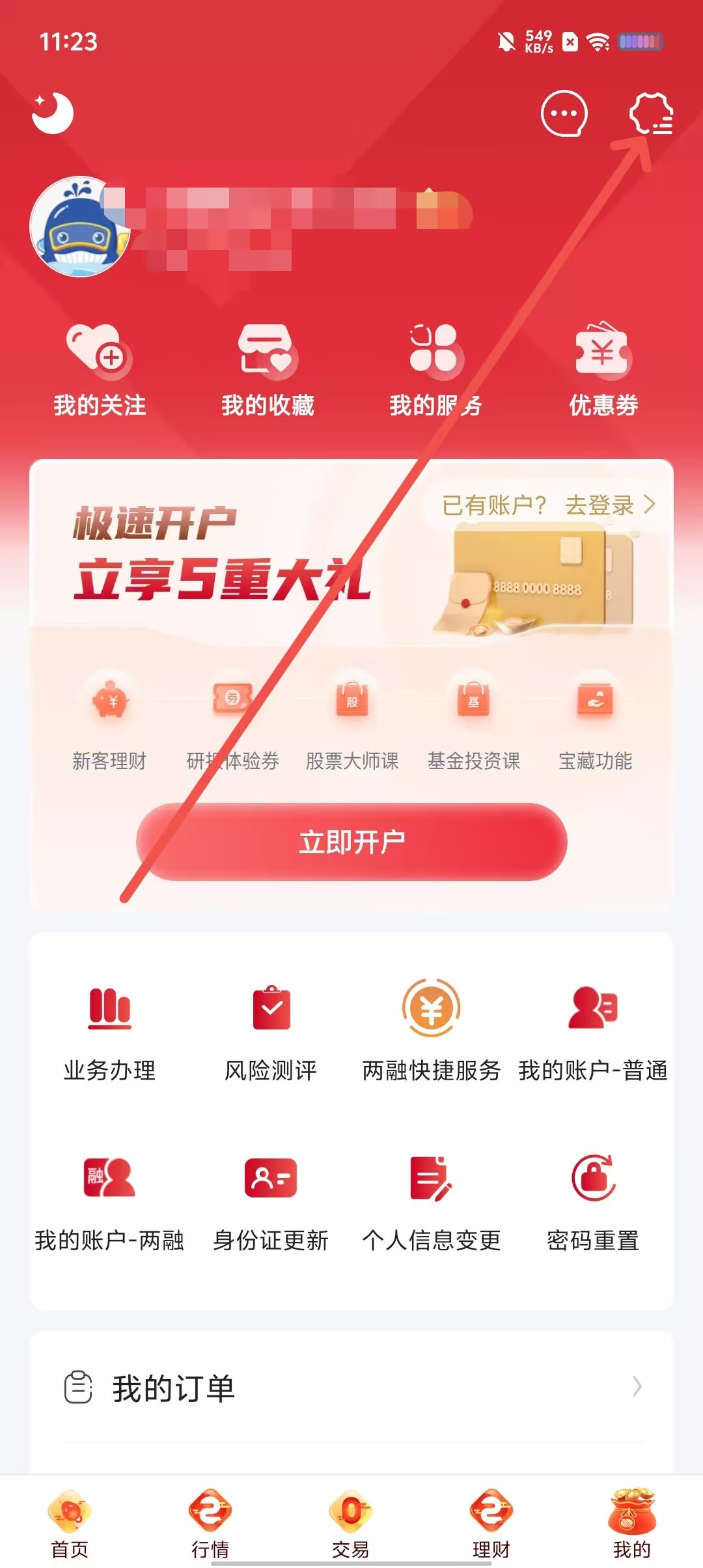Image resolution: width=703 pixels, height=1568 pixels.
Task: Open 我的服务
Action: coord(435,370)
